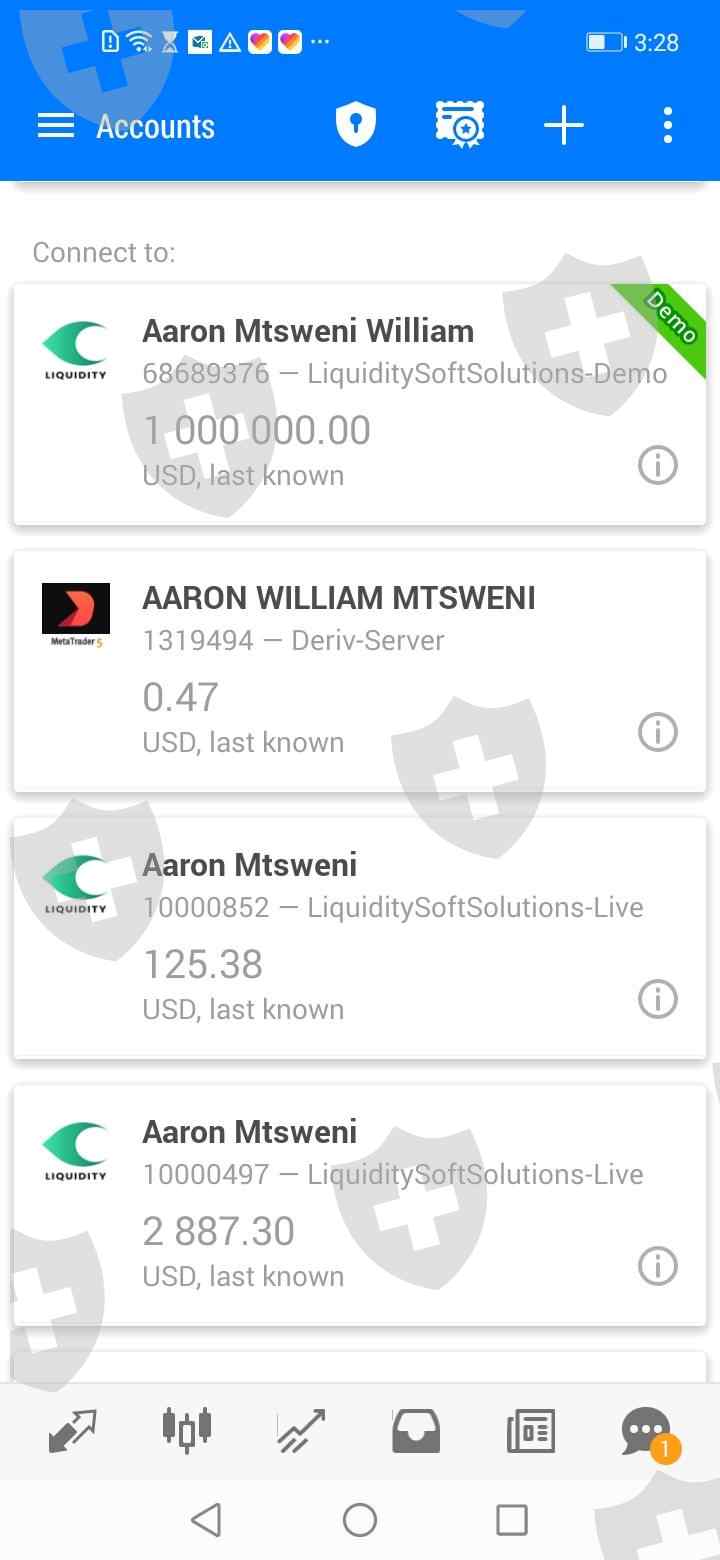Screen dimensions: 720x1560
Task: Show info for account 10000497
Action: (658, 1266)
